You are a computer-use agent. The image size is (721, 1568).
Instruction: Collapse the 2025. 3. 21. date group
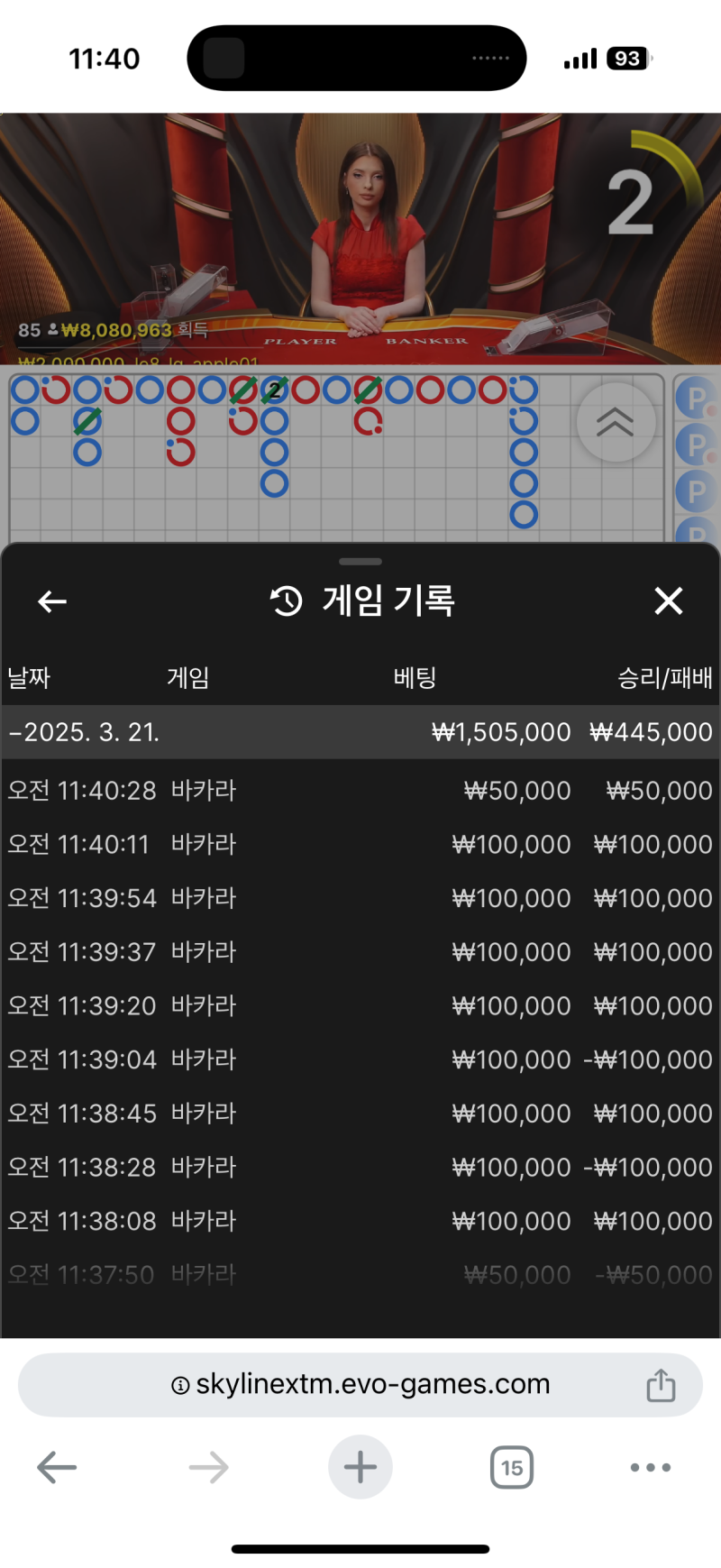click(360, 731)
